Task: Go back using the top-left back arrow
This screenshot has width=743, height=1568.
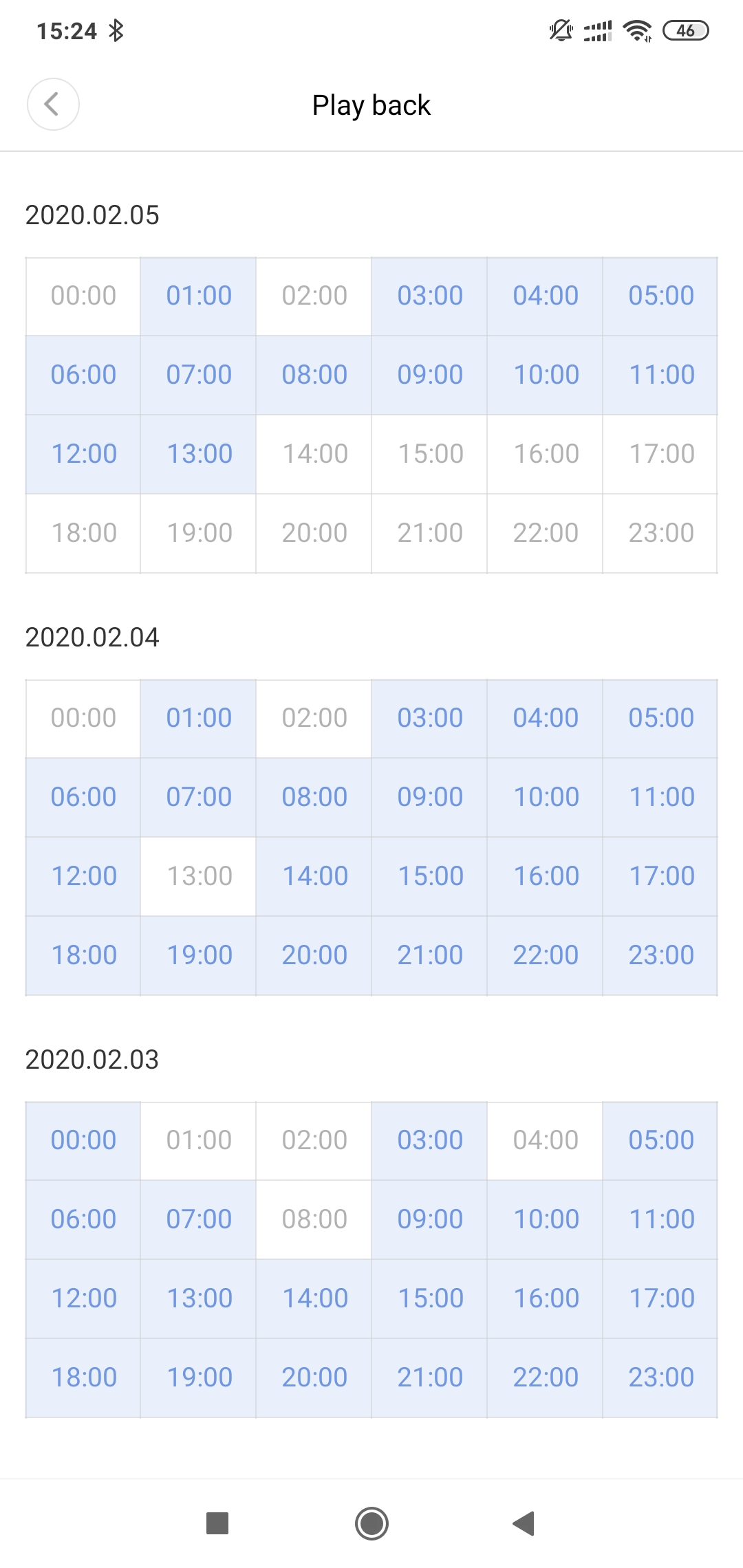Action: pyautogui.click(x=53, y=105)
